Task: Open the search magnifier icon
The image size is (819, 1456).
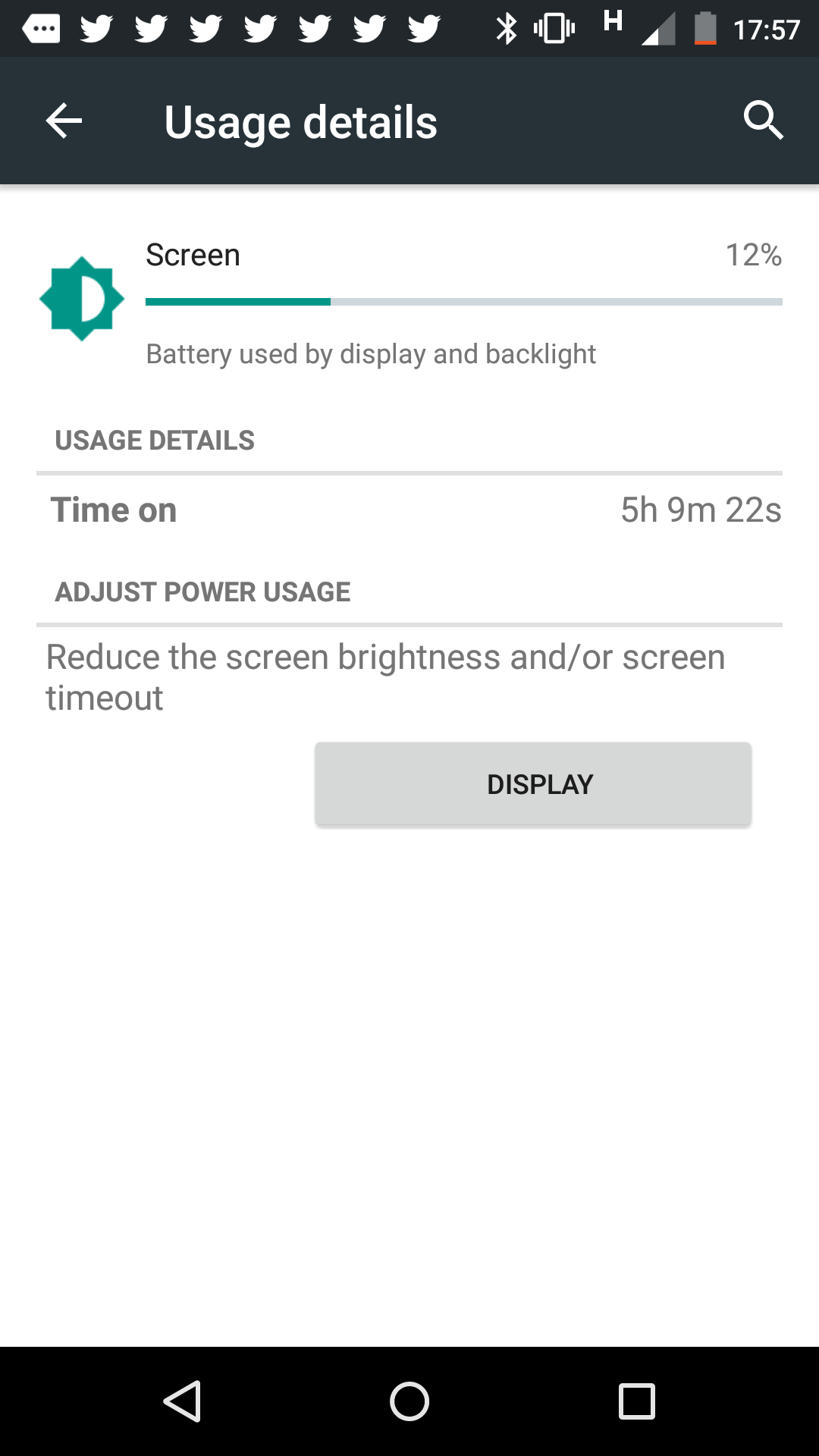Action: (762, 120)
